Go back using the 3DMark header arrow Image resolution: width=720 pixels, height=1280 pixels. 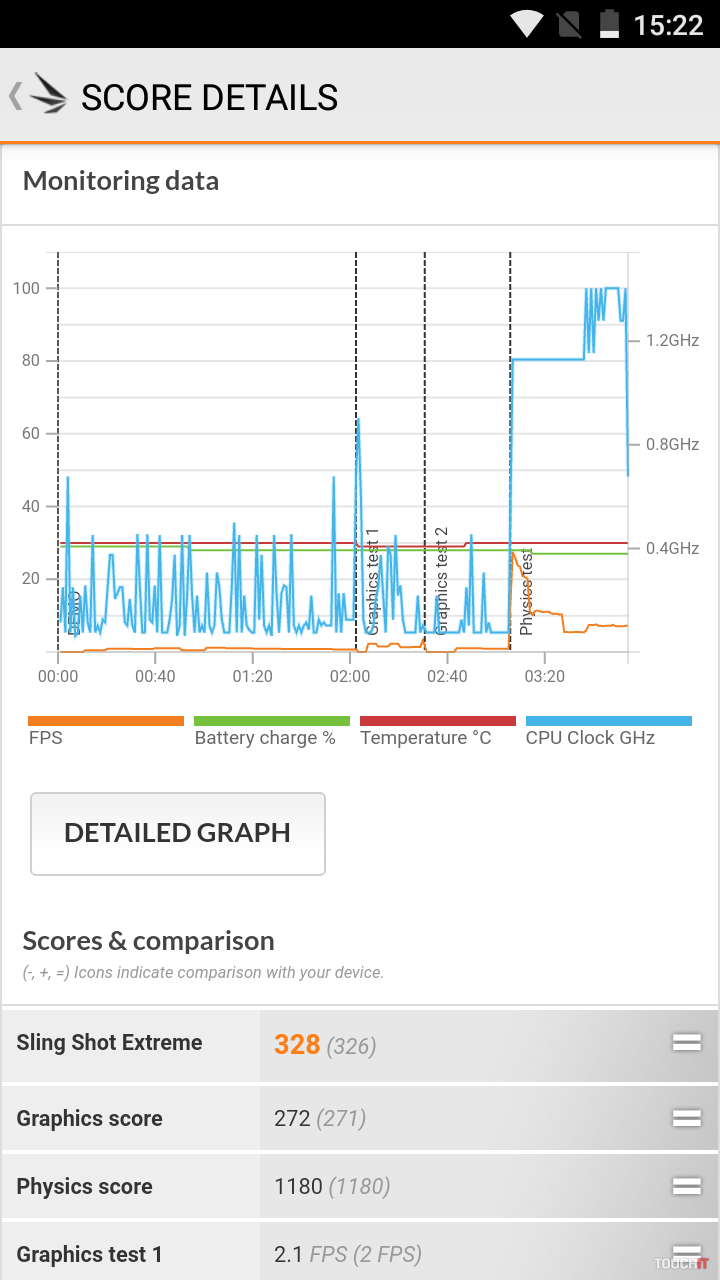(17, 96)
